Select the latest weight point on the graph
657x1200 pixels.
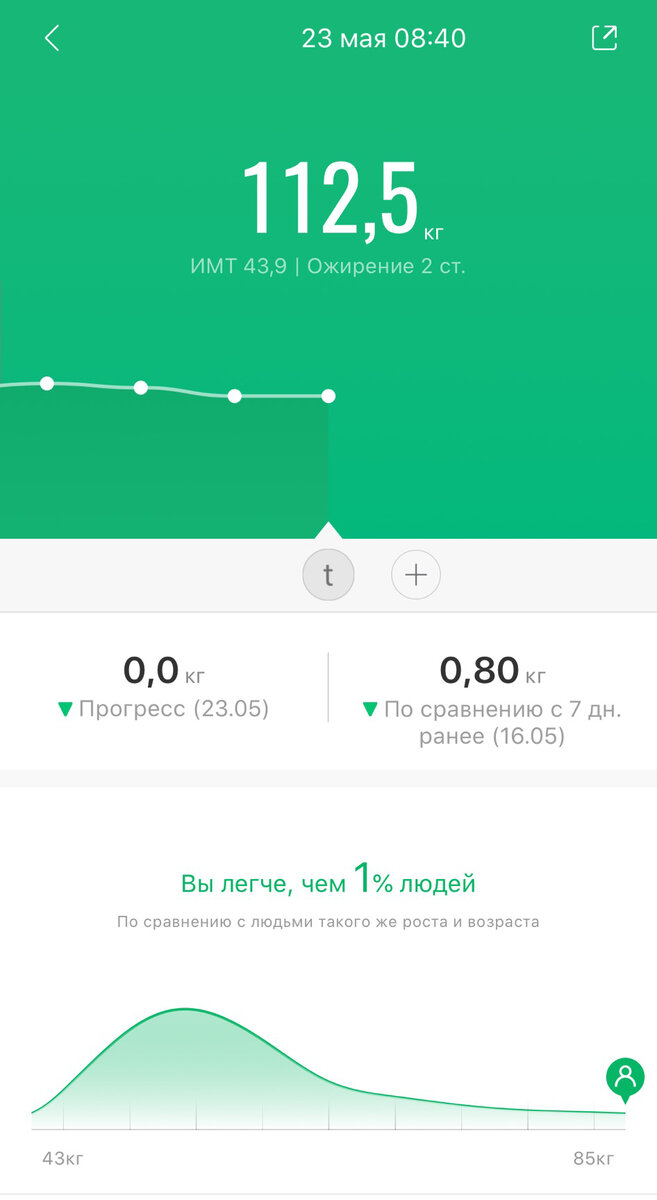(x=328, y=396)
